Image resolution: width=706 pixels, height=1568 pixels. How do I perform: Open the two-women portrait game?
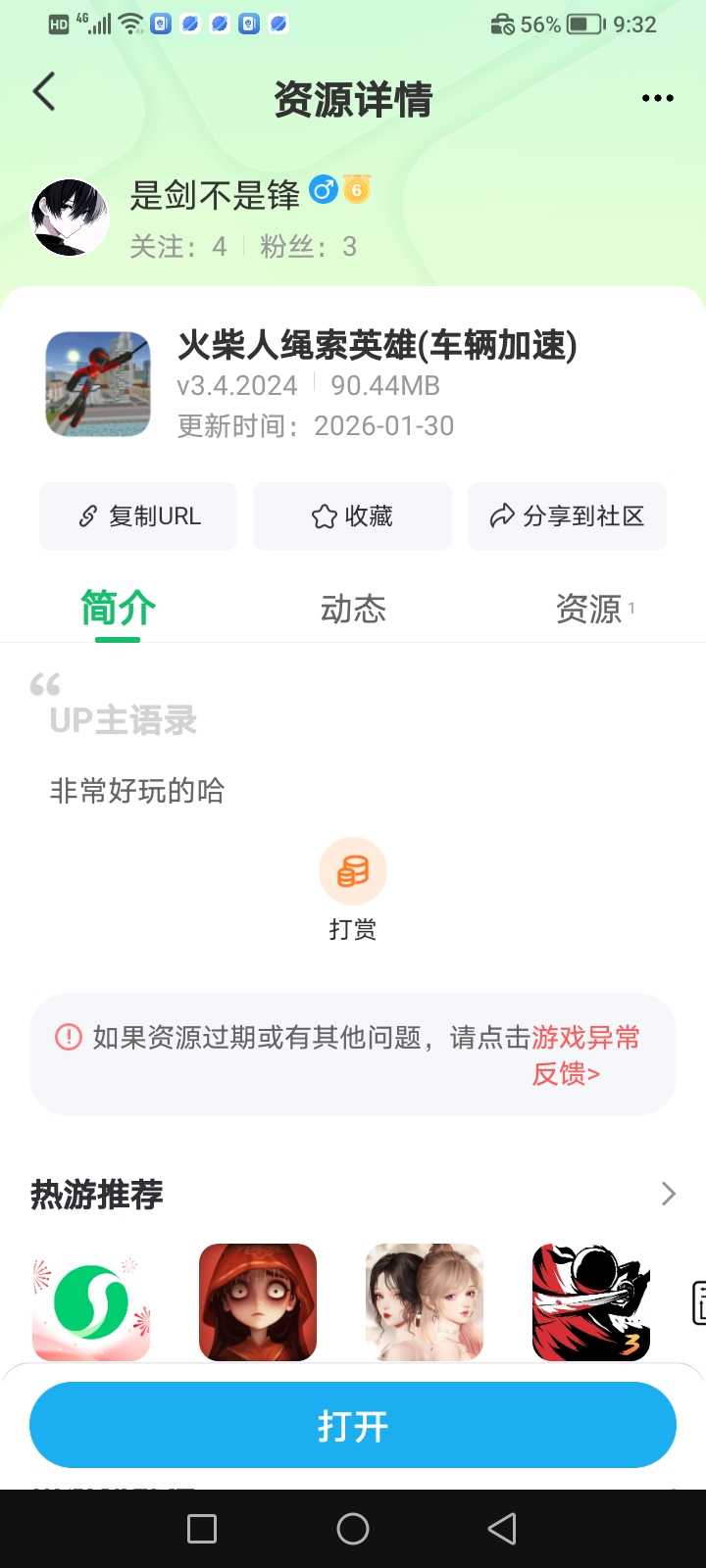click(425, 1301)
